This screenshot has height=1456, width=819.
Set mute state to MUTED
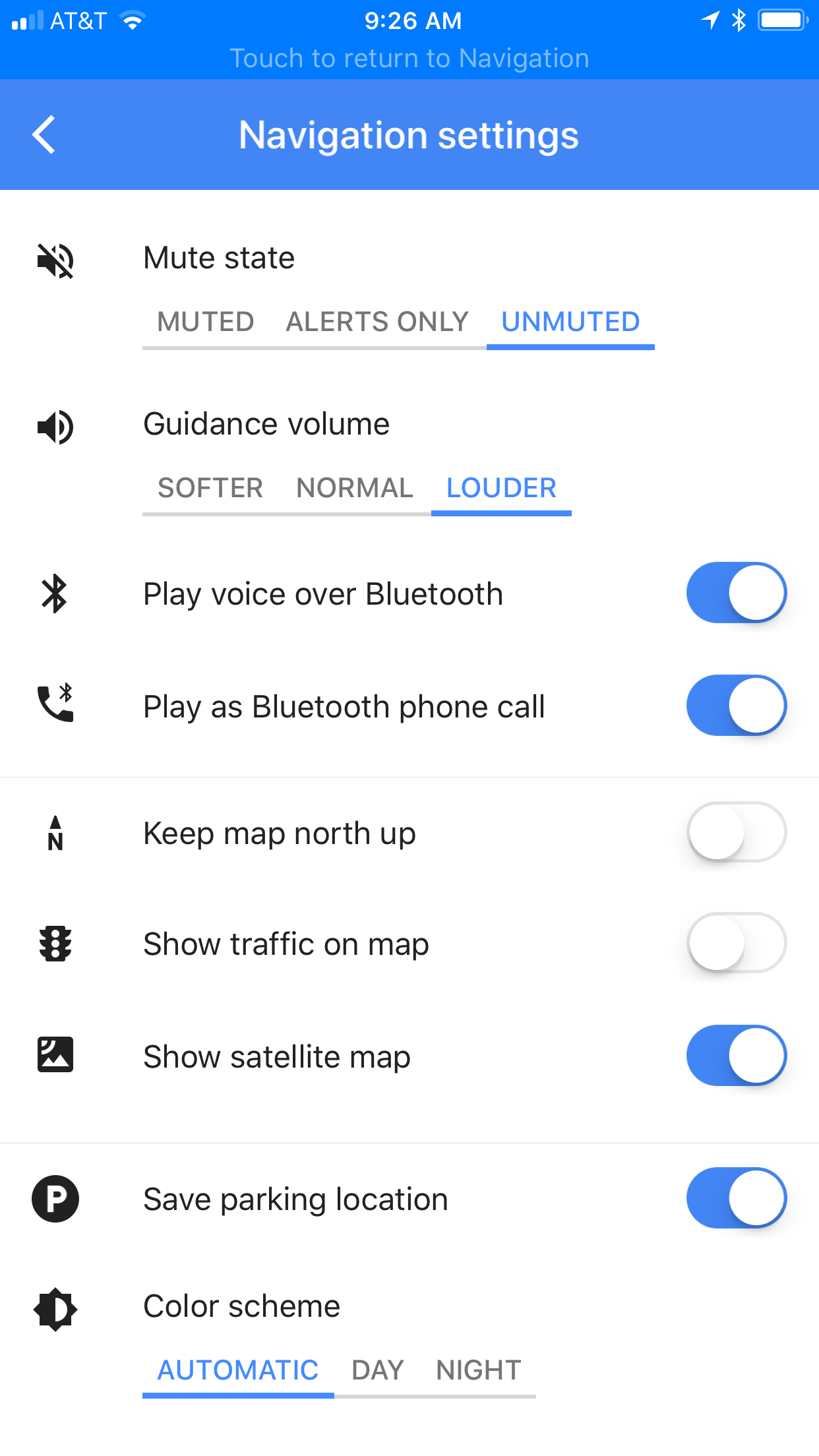[205, 322]
